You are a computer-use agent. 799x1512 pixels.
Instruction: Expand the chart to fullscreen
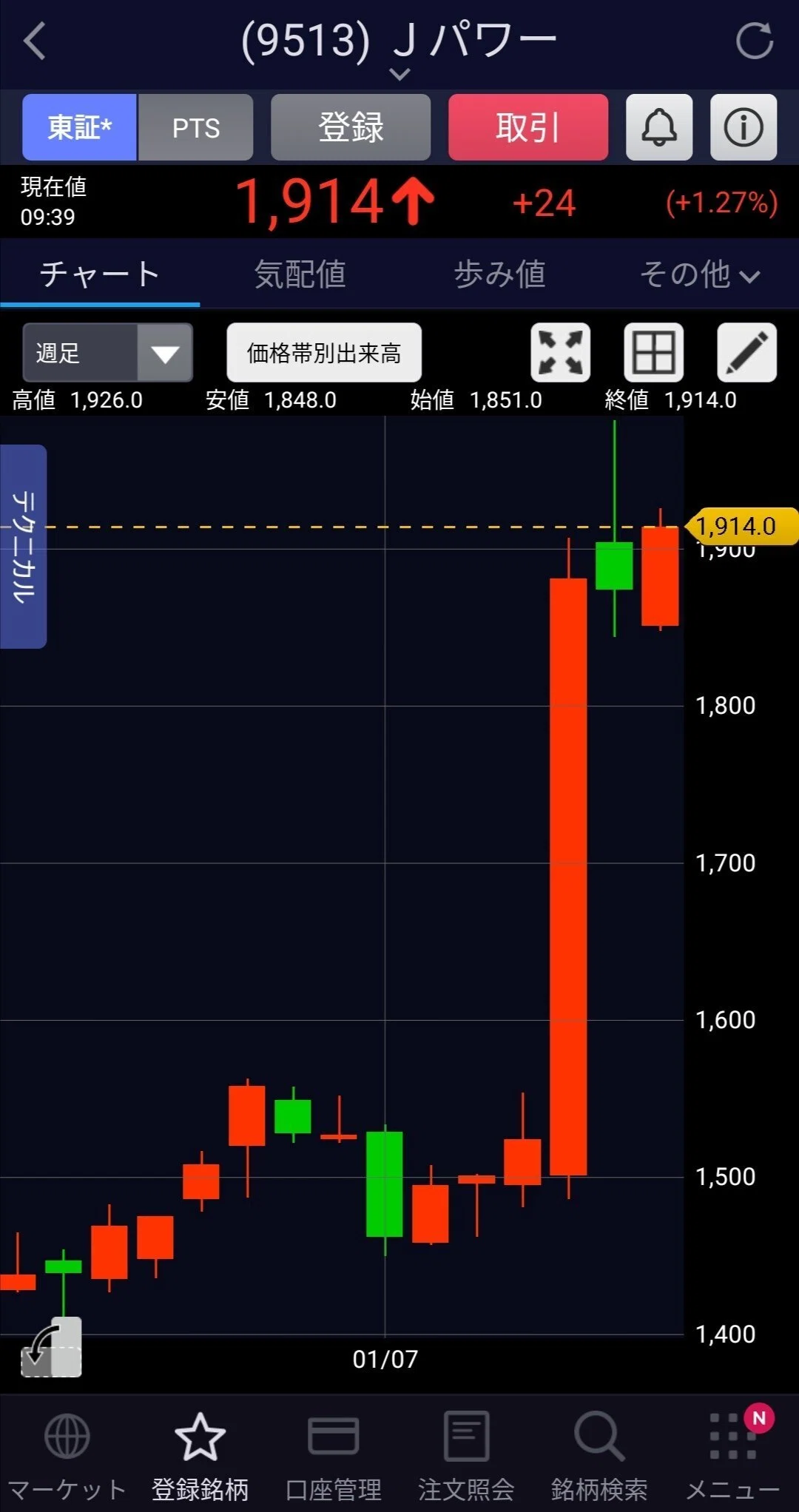pos(561,352)
